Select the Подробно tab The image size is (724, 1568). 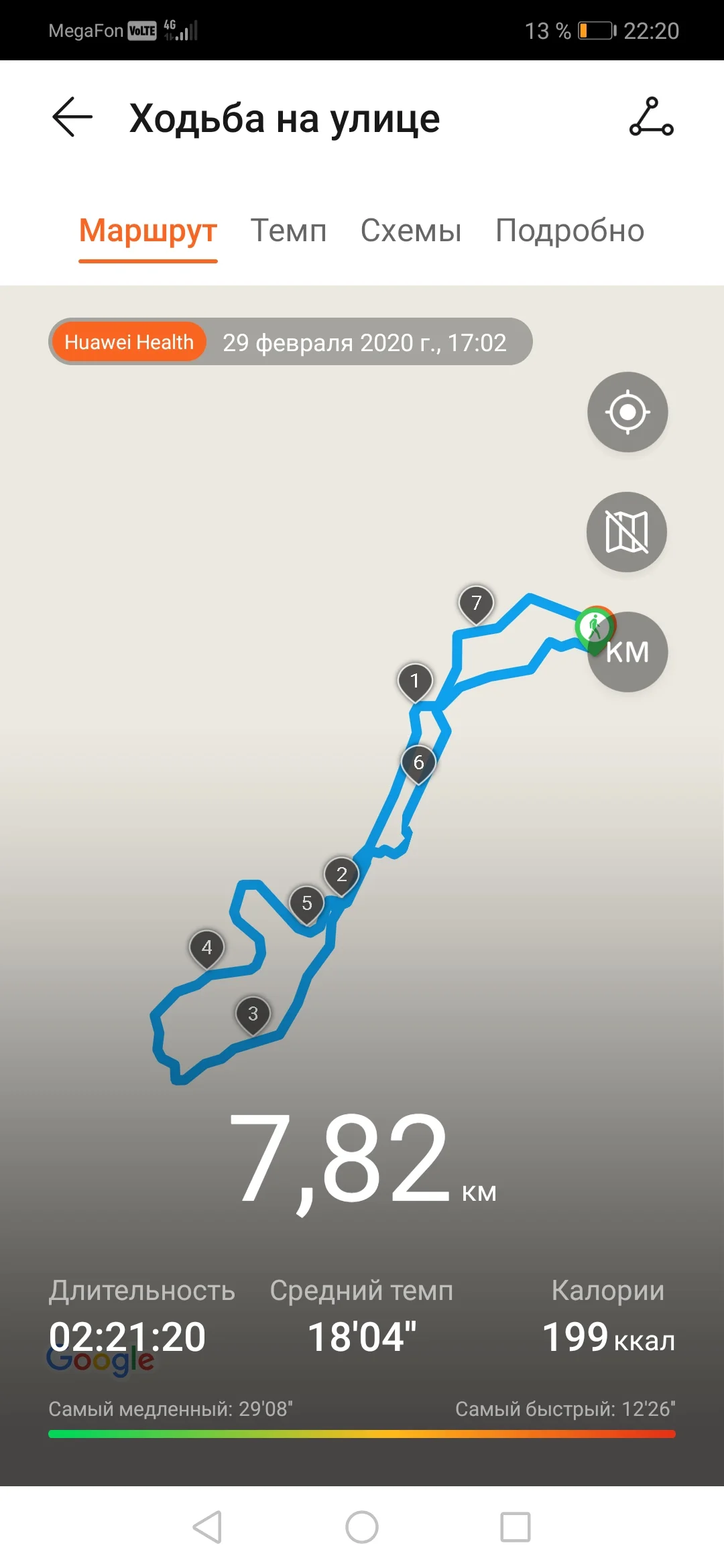(x=570, y=231)
